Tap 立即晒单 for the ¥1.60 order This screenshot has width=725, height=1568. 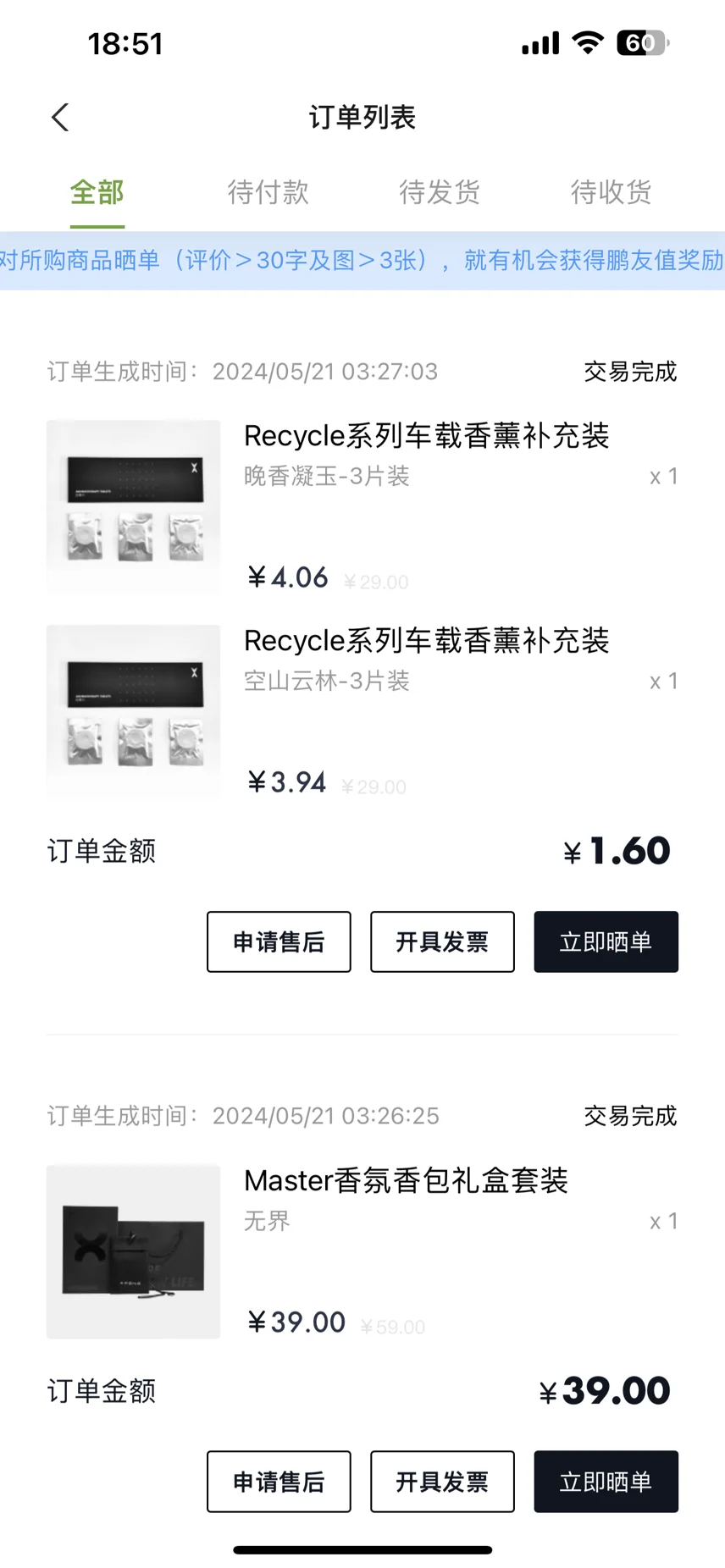coord(606,941)
